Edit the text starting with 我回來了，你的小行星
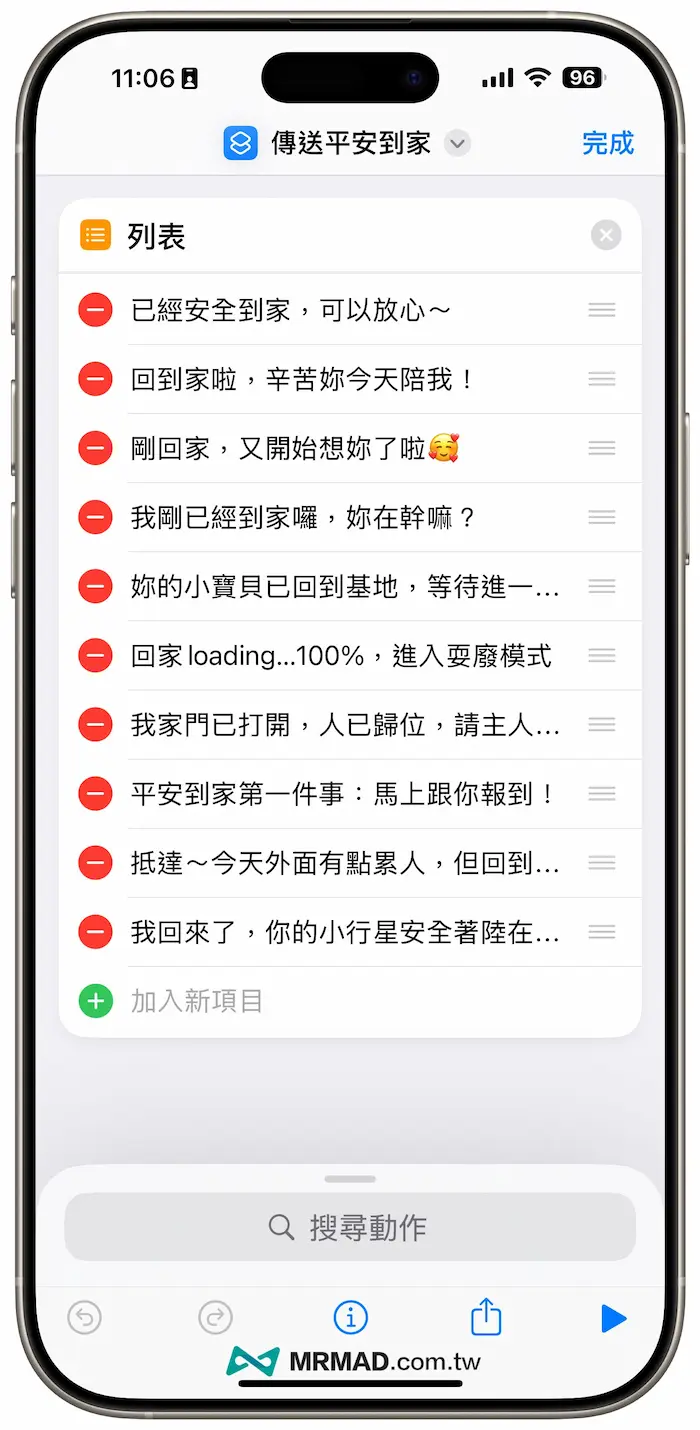The width and height of the screenshot is (700, 1430). [x=345, y=932]
